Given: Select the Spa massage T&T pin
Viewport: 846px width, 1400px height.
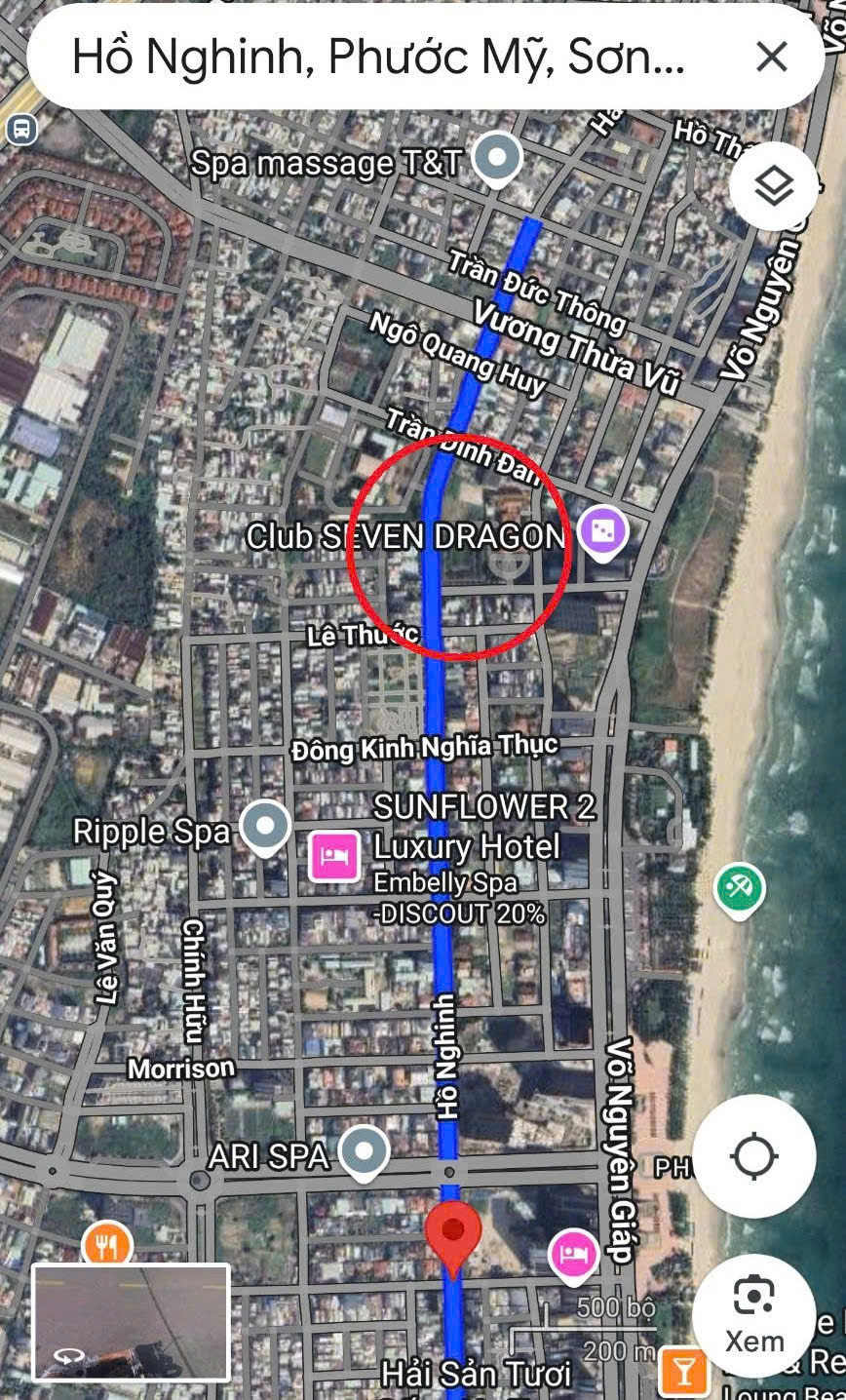Looking at the screenshot, I should (x=497, y=158).
